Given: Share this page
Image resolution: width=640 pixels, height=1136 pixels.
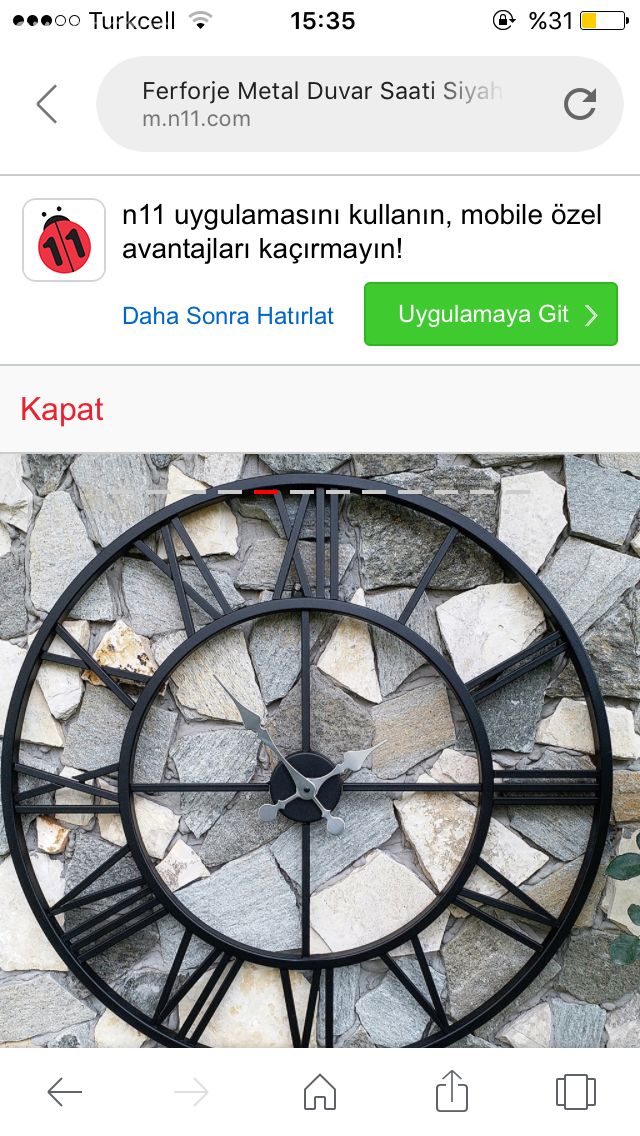Looking at the screenshot, I should [452, 1091].
